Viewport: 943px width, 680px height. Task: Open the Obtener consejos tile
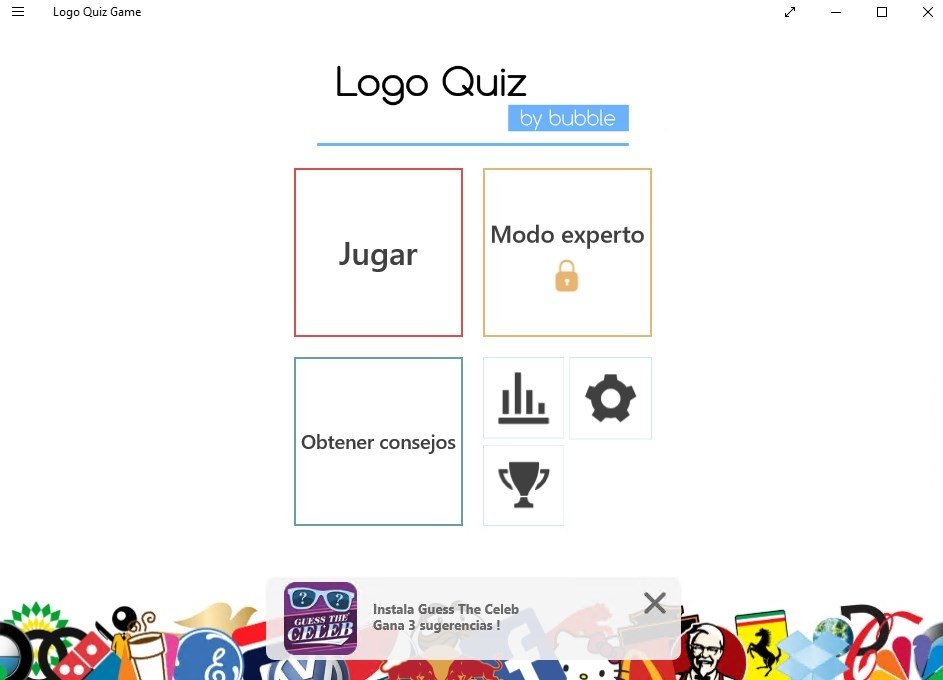pyautogui.click(x=378, y=442)
